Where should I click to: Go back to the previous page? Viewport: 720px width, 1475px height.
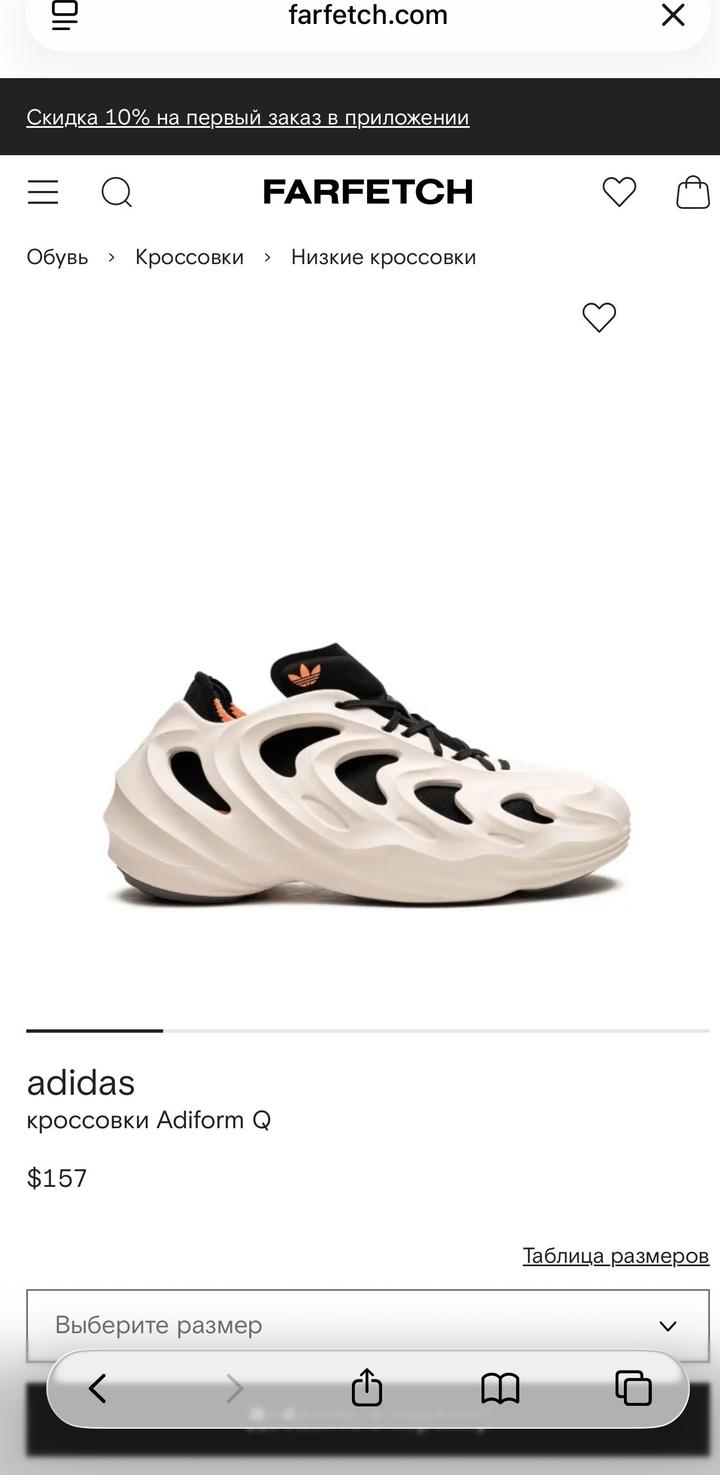click(x=98, y=1388)
